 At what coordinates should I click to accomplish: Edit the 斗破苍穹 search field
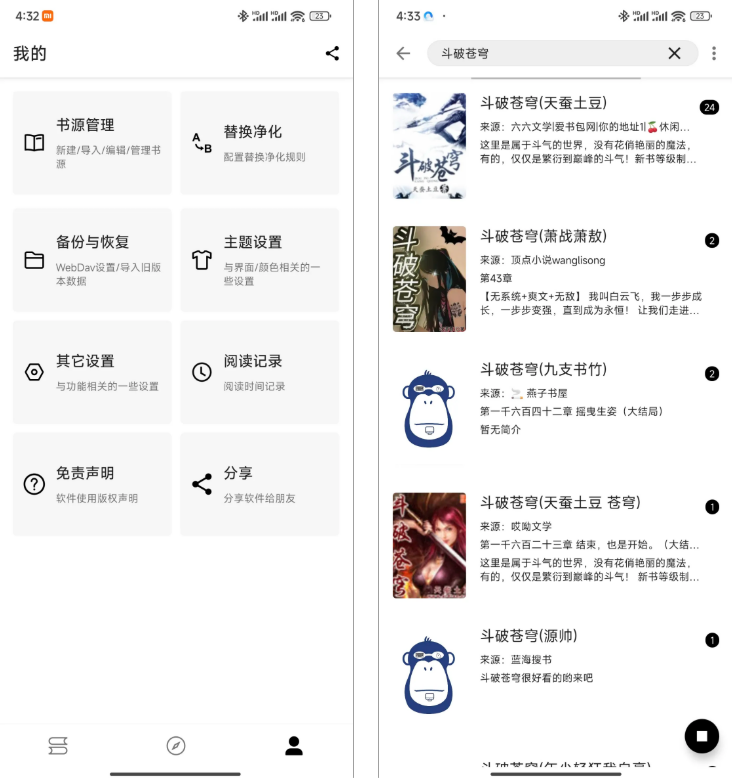click(545, 54)
